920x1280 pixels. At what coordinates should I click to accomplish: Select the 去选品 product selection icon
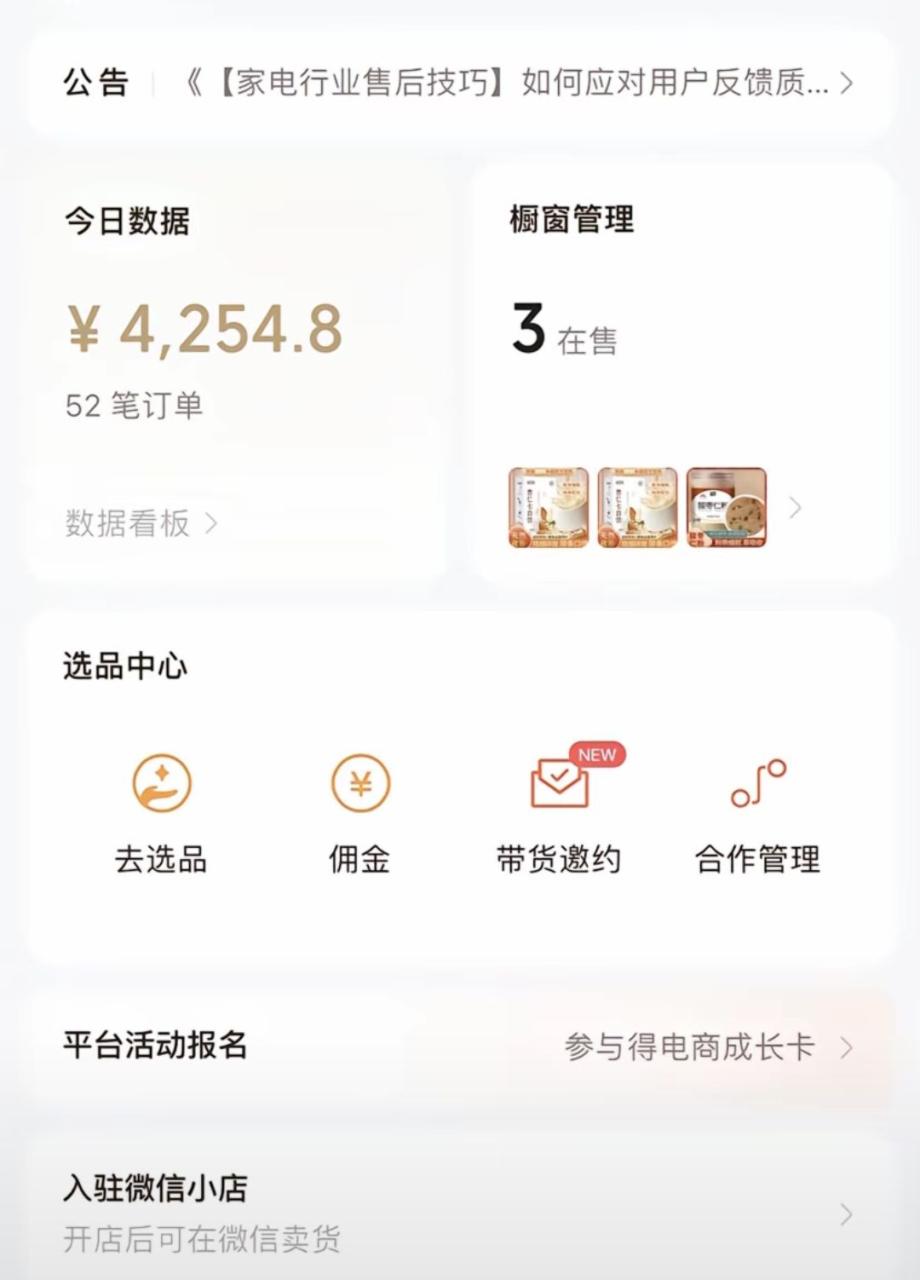point(162,785)
